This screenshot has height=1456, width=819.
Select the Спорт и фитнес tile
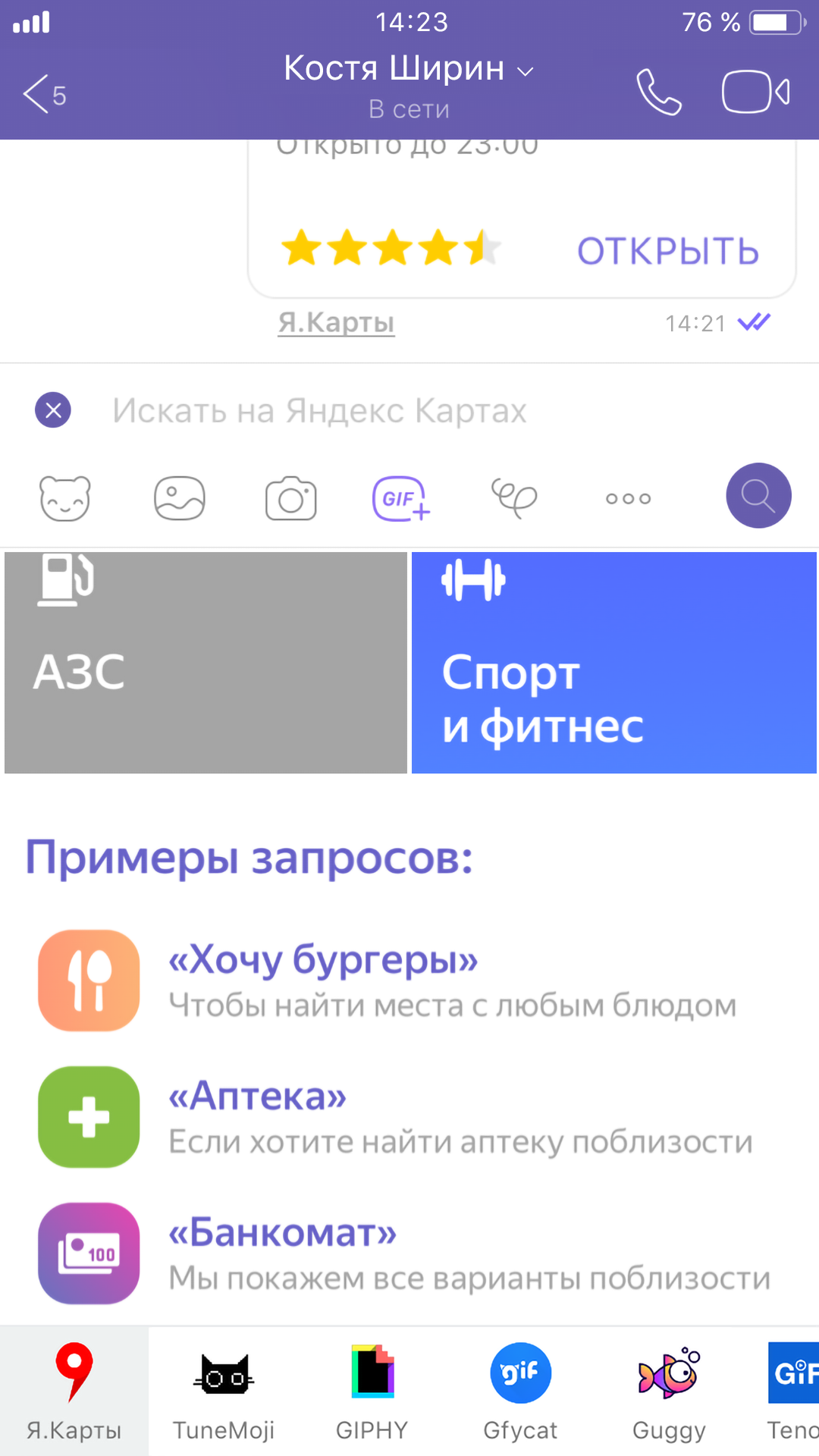(x=614, y=663)
